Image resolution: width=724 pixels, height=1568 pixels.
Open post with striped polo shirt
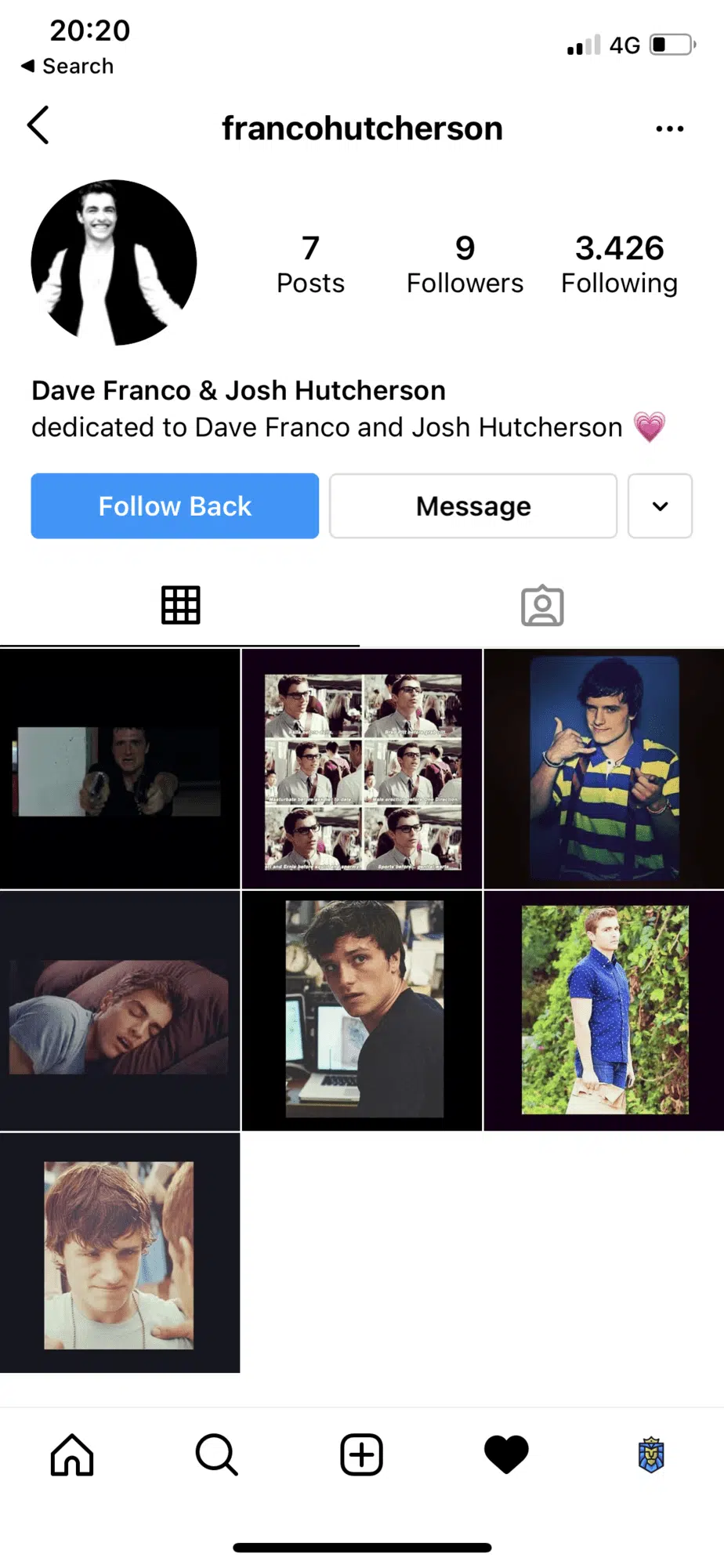604,769
